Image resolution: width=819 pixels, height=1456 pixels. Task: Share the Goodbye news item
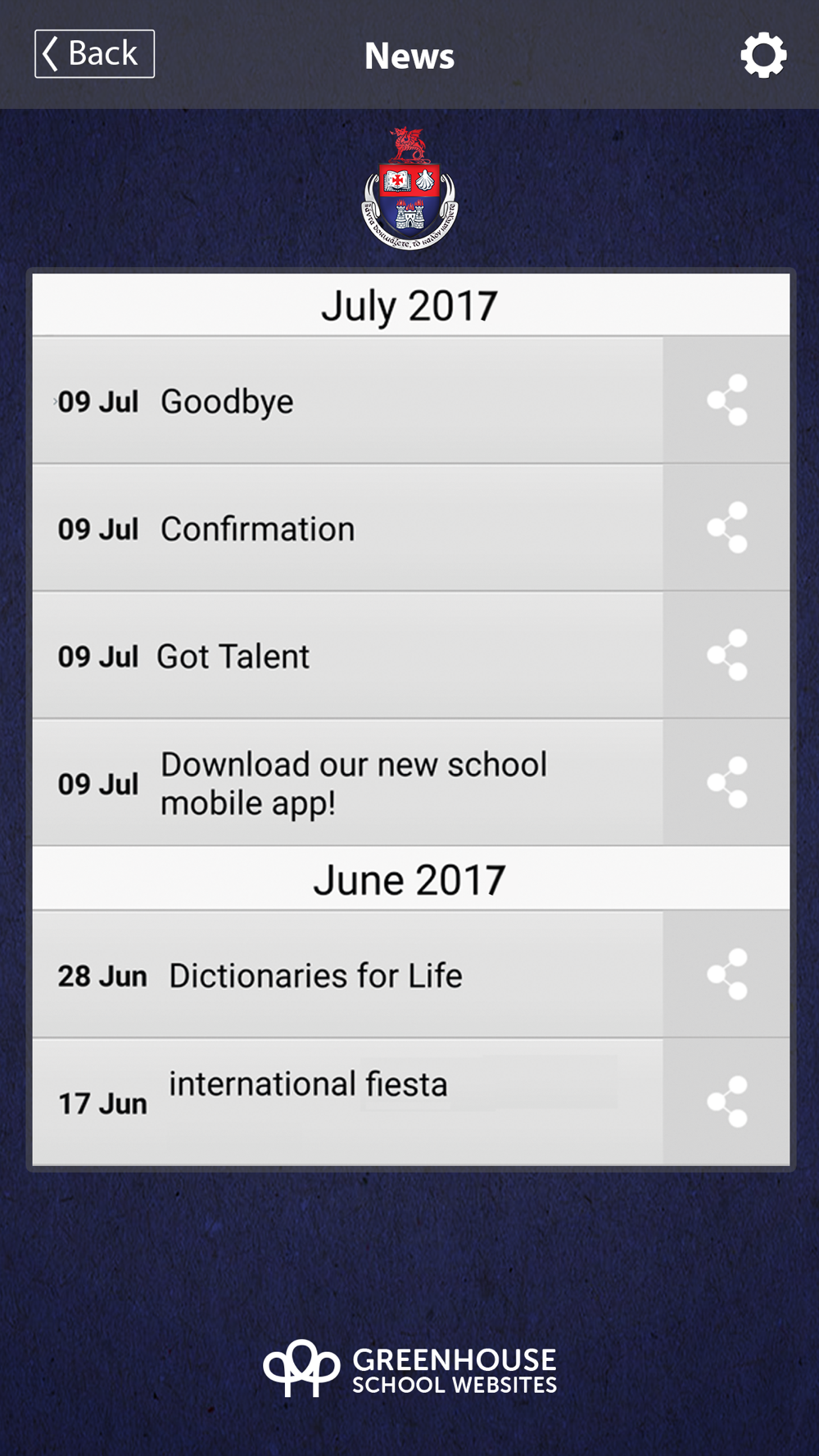pyautogui.click(x=727, y=400)
